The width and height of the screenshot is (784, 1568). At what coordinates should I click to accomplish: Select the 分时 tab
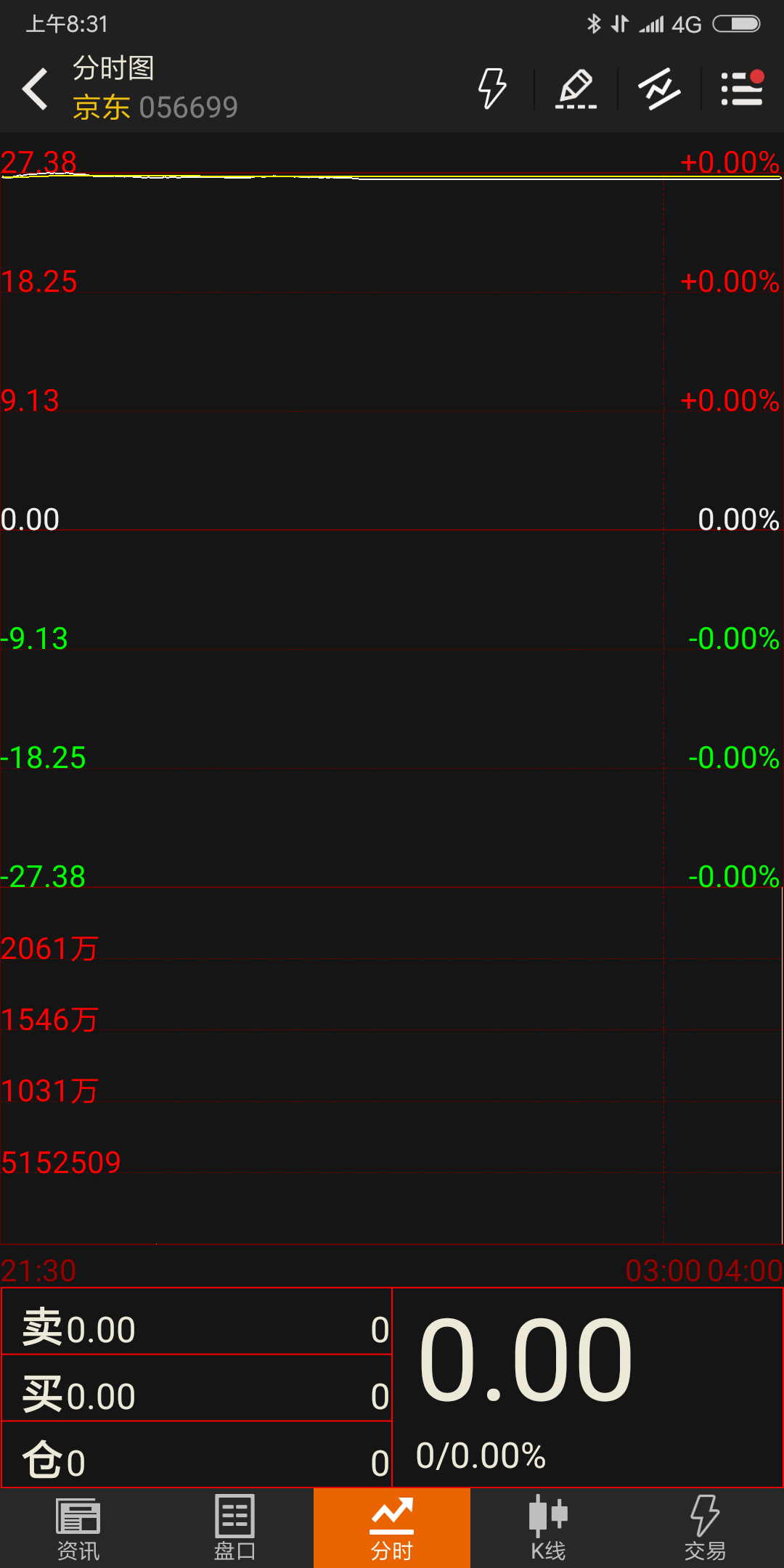[392, 1527]
